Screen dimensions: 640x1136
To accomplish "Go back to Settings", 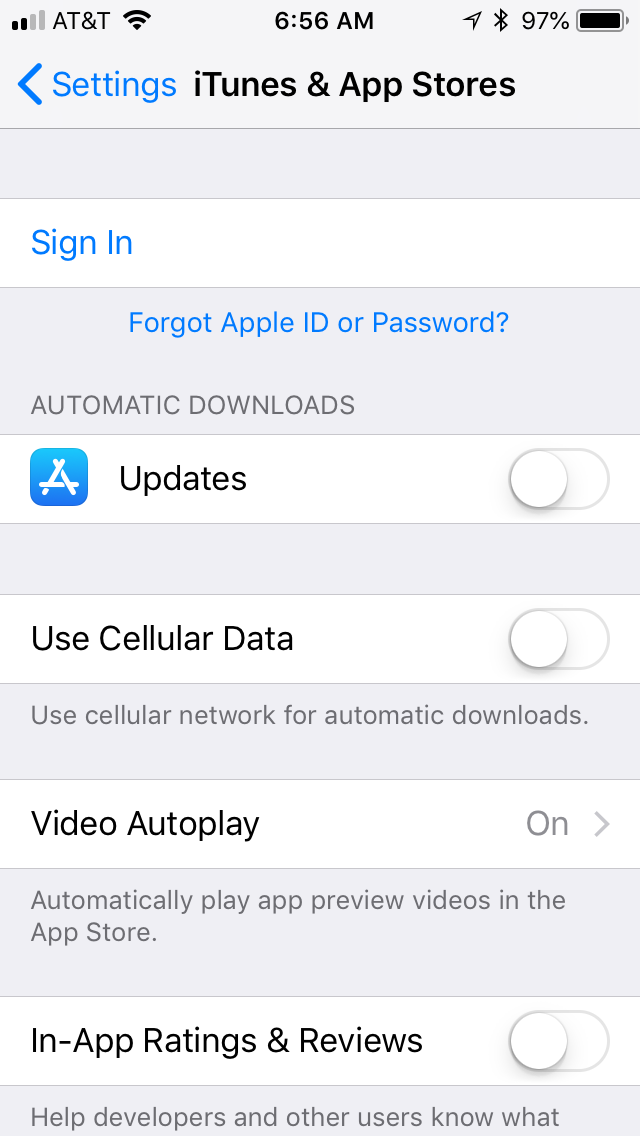I will (x=97, y=85).
